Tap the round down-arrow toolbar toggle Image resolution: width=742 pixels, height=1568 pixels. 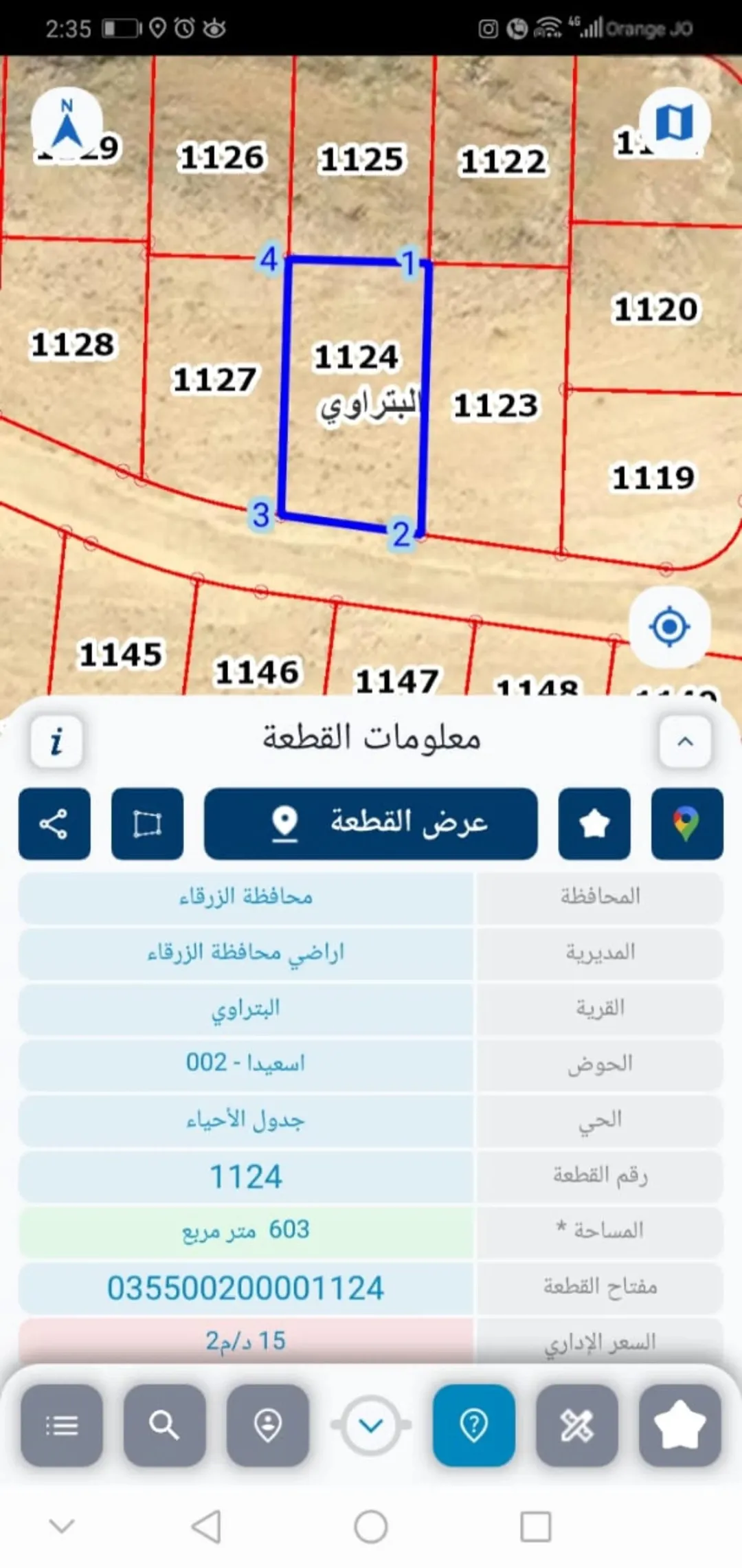[x=371, y=1425]
